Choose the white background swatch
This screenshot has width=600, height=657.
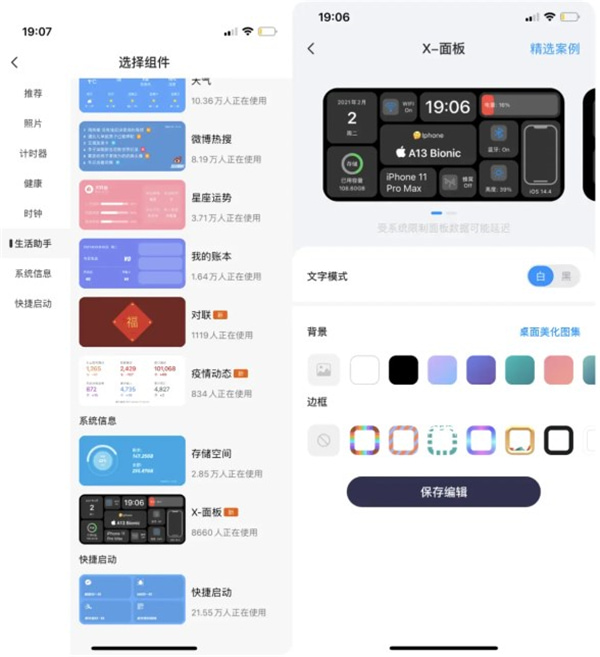(364, 370)
